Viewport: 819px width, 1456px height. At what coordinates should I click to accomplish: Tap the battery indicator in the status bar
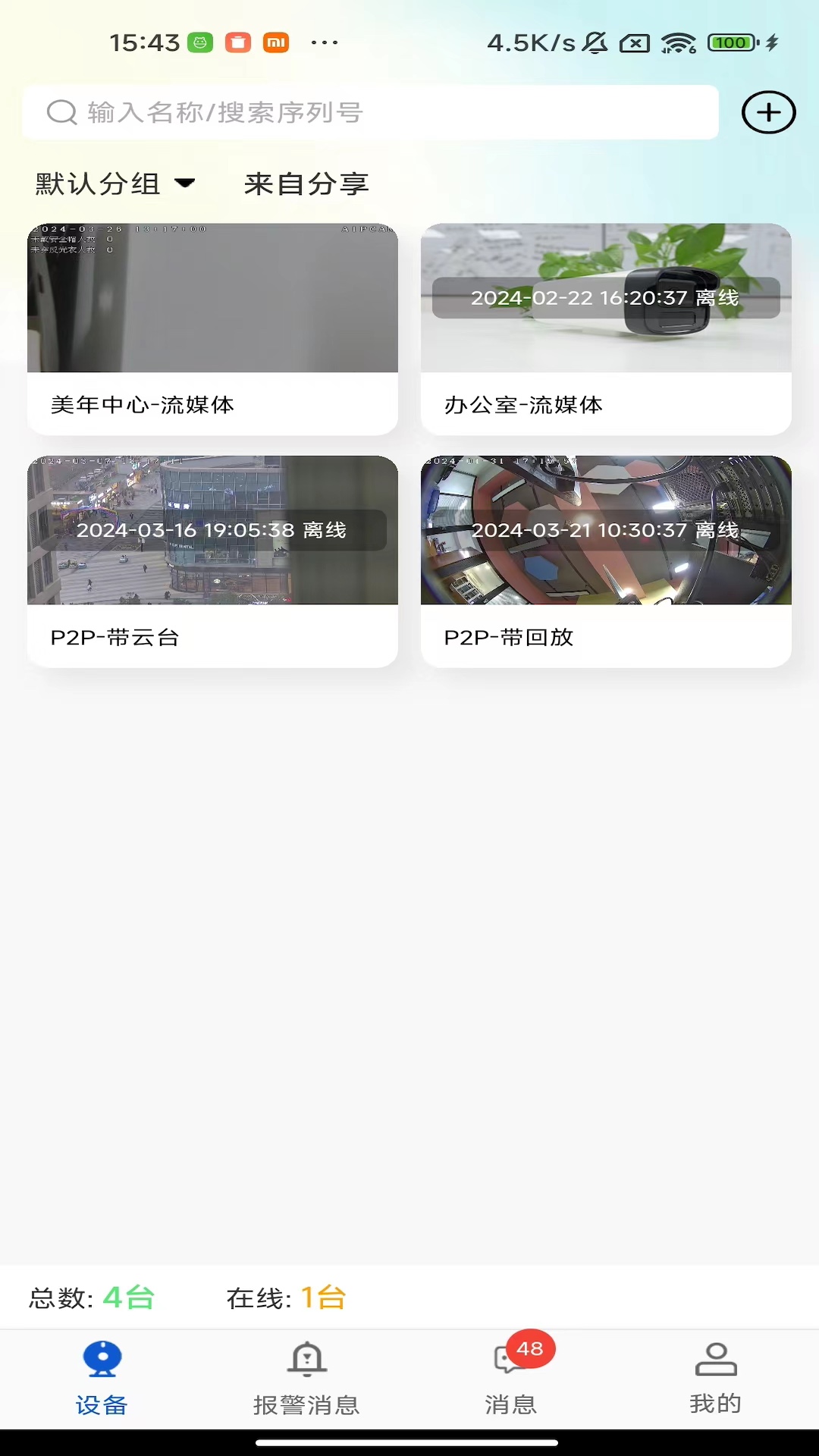(730, 43)
